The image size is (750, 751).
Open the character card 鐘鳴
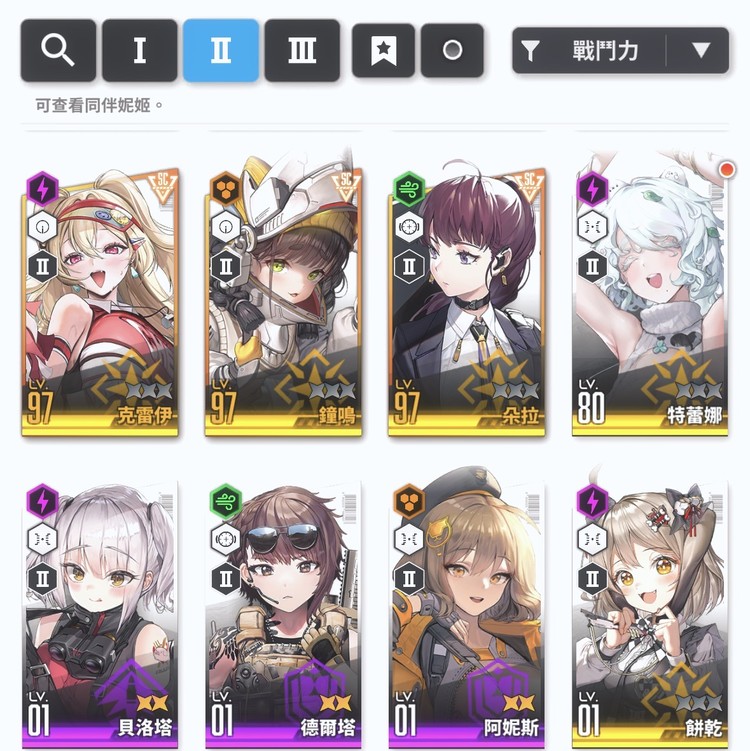pyautogui.click(x=284, y=300)
